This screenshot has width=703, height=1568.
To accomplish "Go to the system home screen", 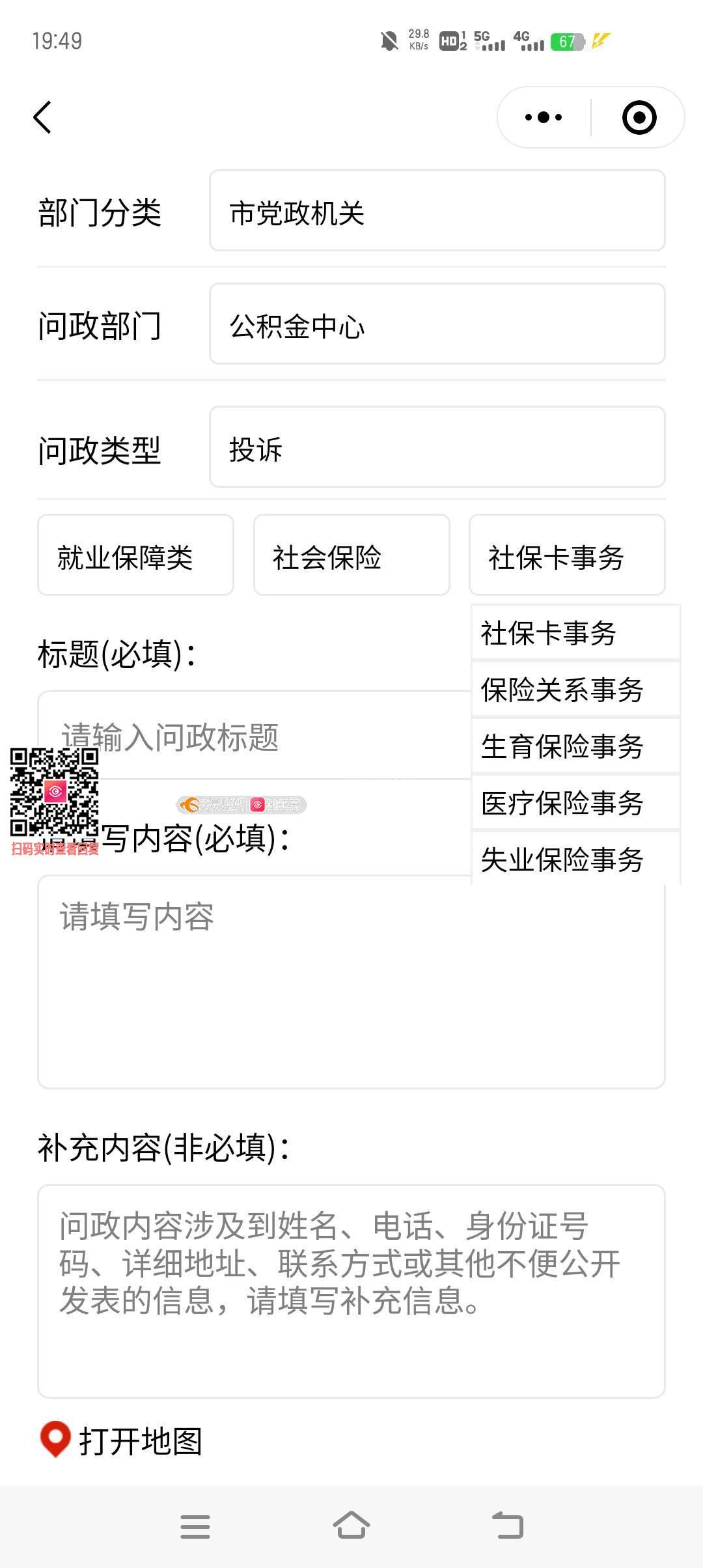I will [x=351, y=1526].
